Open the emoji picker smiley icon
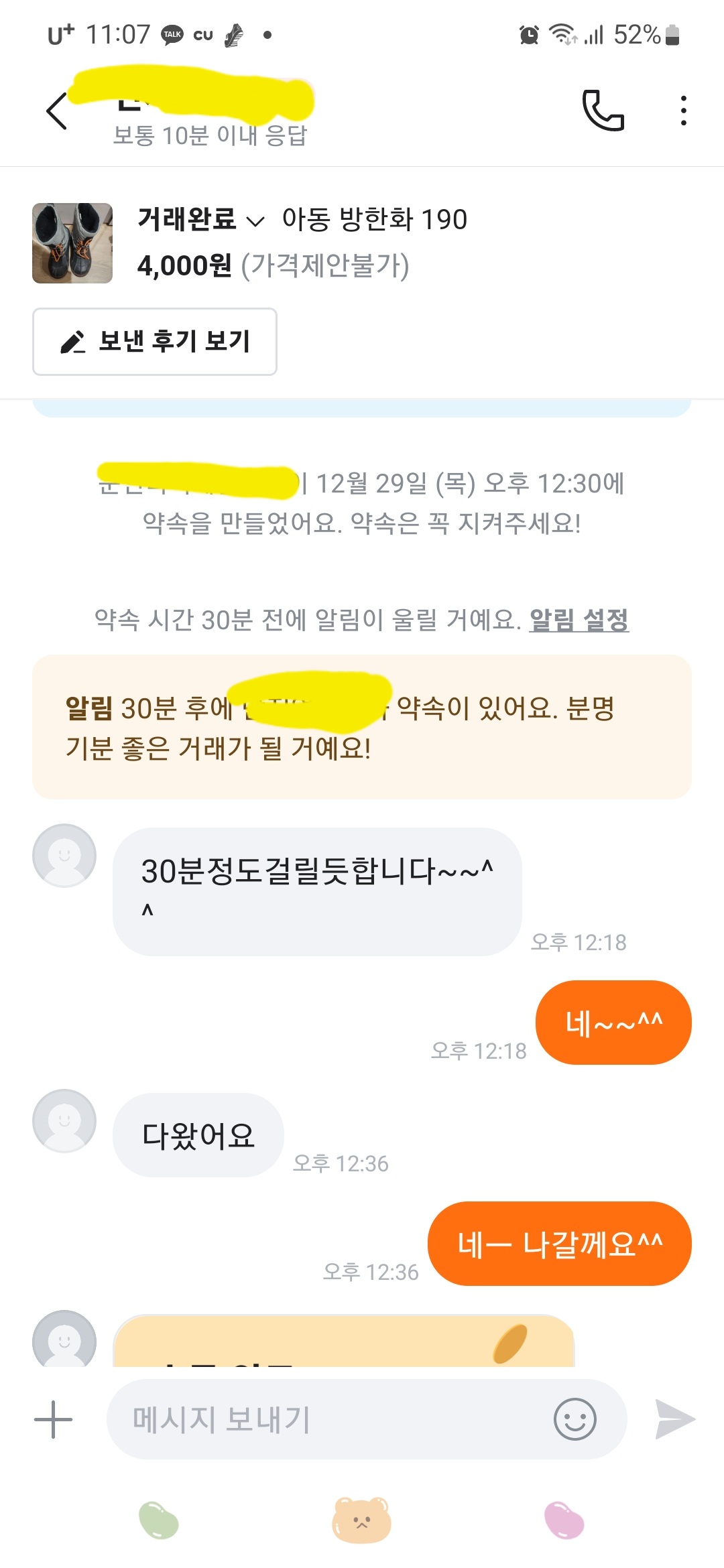Image resolution: width=724 pixels, height=1568 pixels. (575, 1419)
